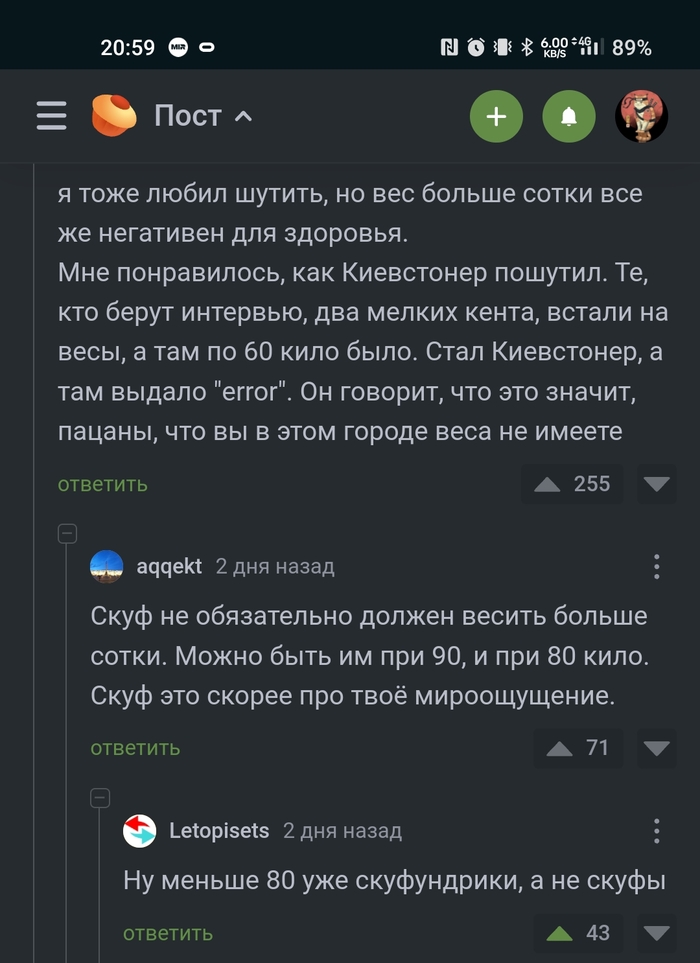
Task: Open aqqekt's user profile
Action: coord(168,566)
